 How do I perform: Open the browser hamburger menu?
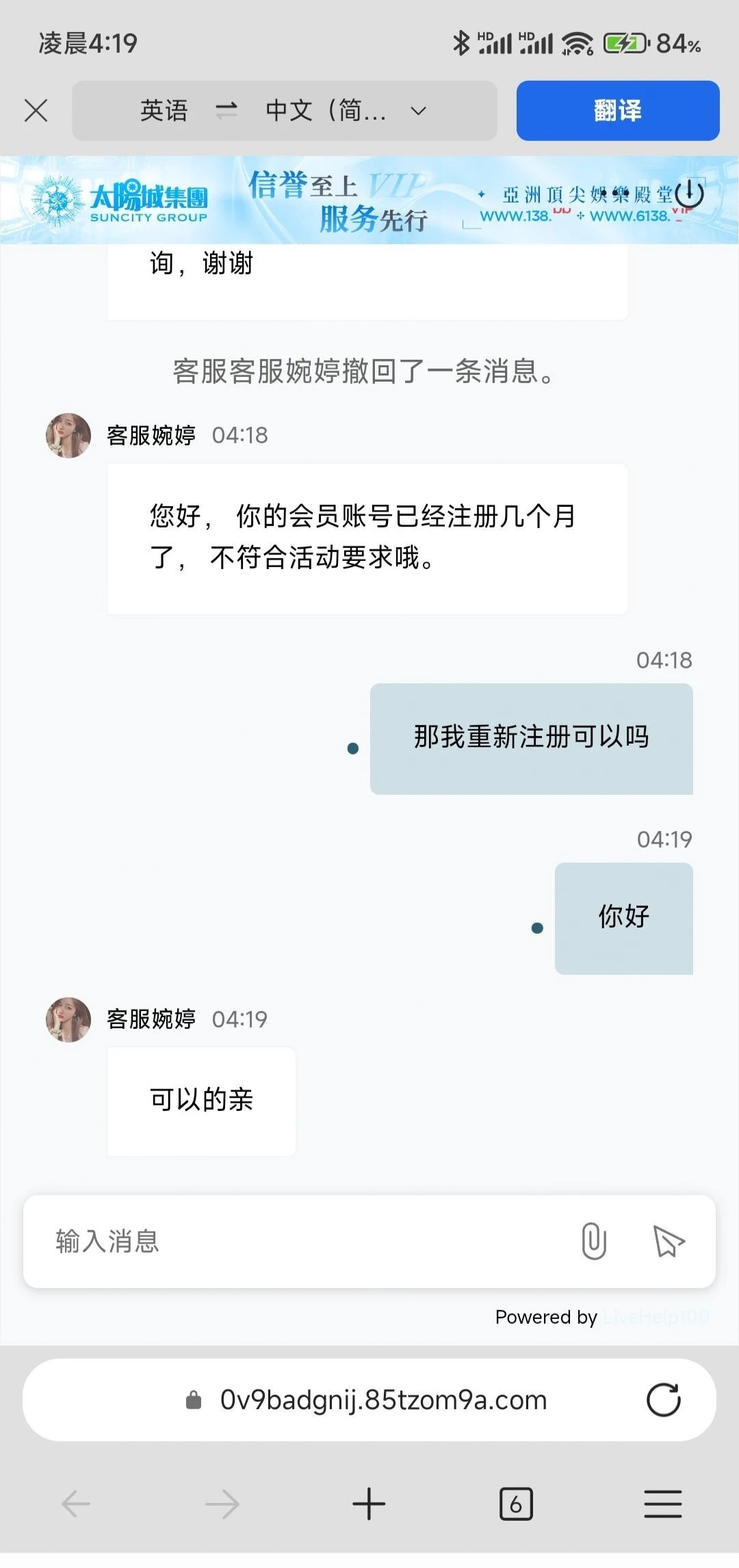662,1504
